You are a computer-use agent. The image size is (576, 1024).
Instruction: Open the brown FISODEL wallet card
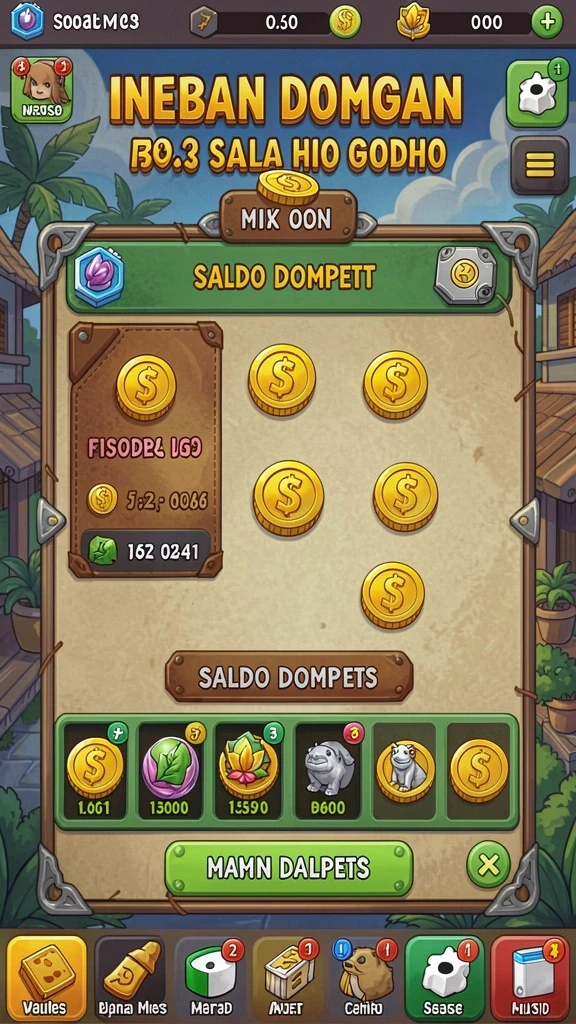click(x=146, y=450)
